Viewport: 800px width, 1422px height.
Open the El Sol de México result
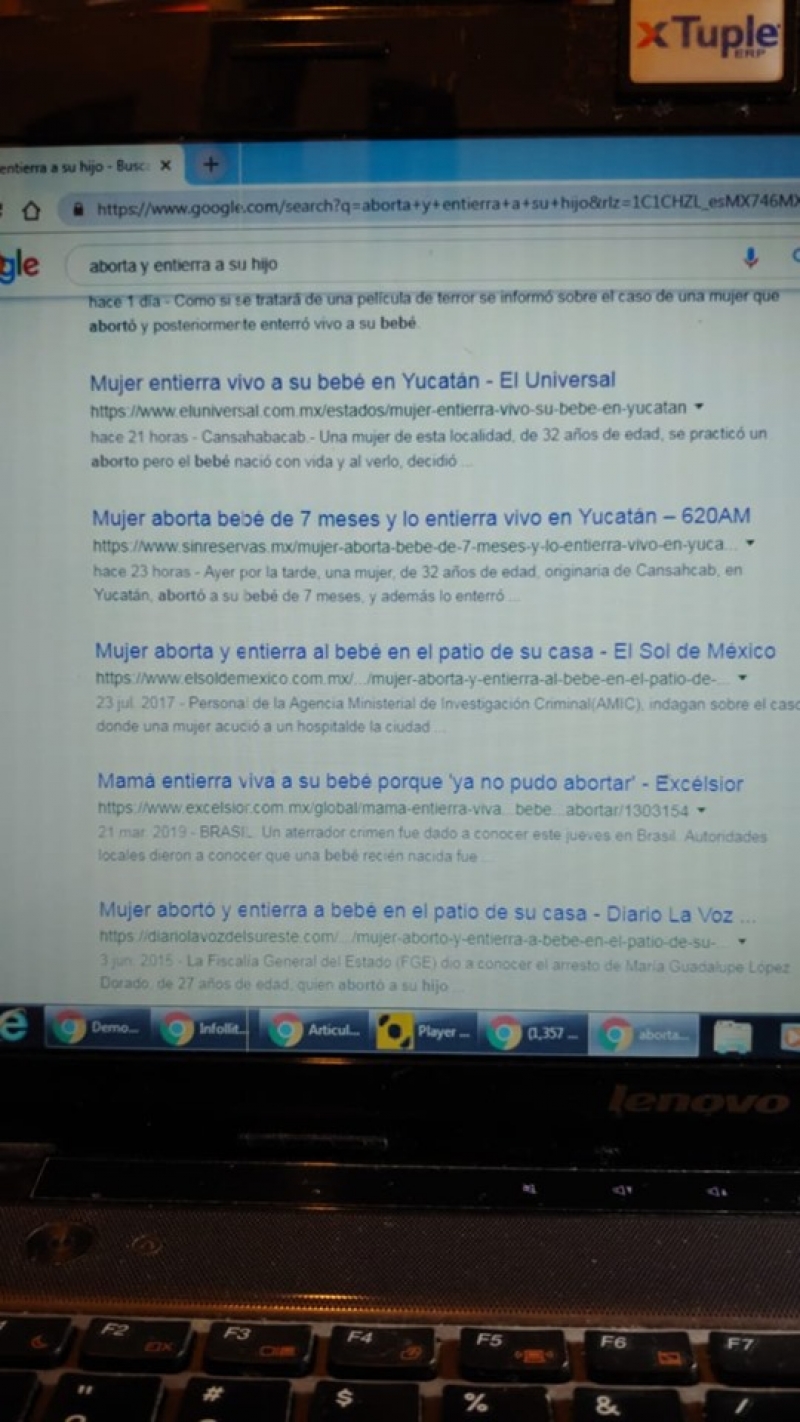[435, 651]
